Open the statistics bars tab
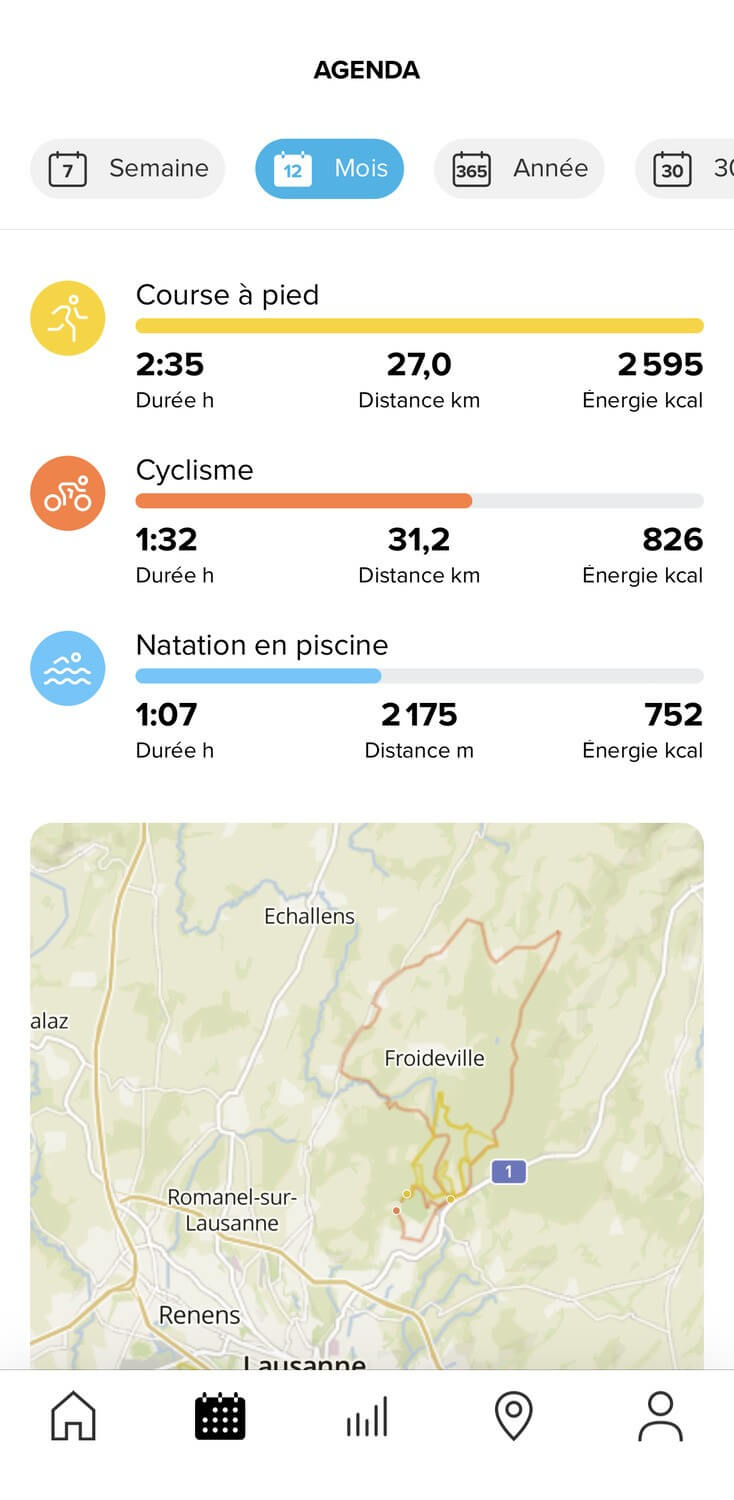This screenshot has height=1500, width=734. click(367, 1418)
